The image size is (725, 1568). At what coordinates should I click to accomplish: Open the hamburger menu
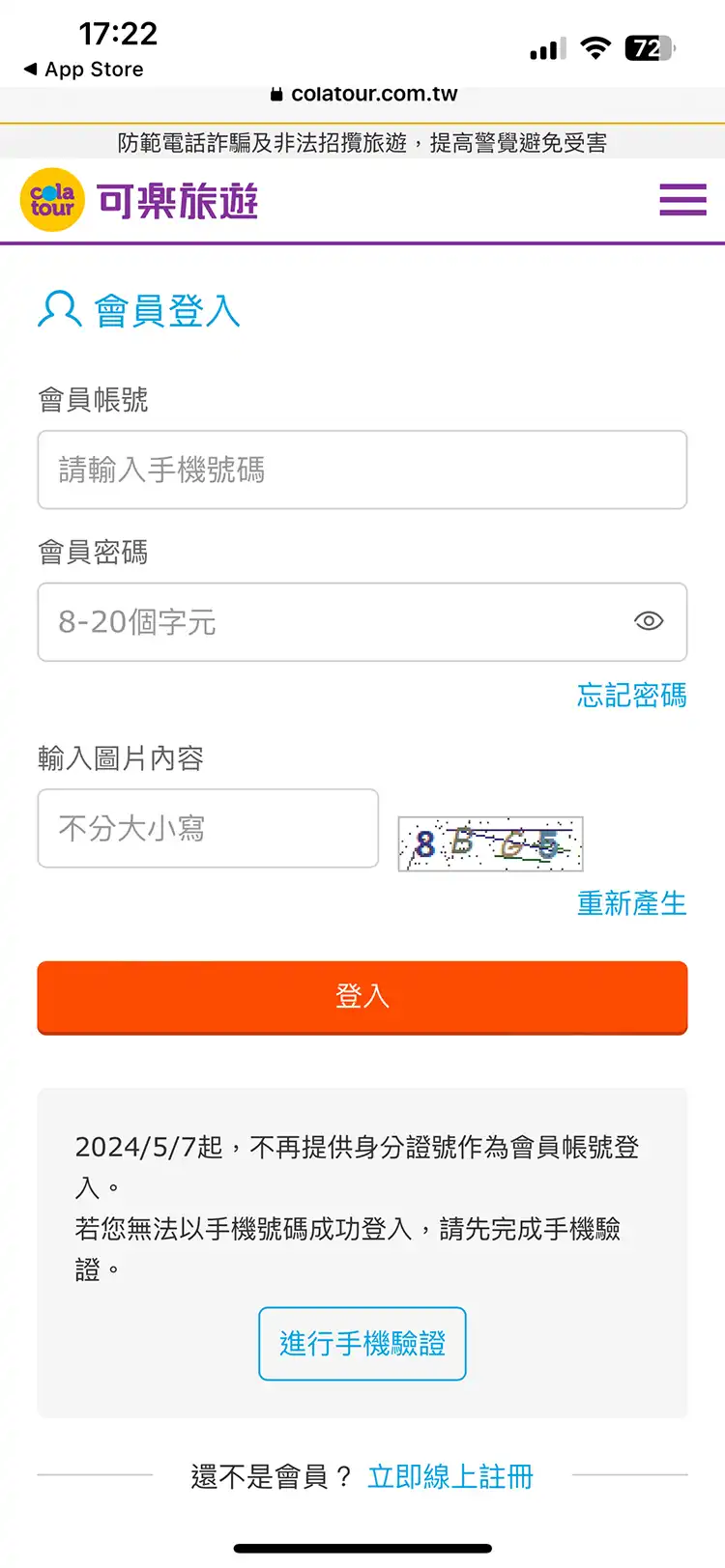pos(682,200)
